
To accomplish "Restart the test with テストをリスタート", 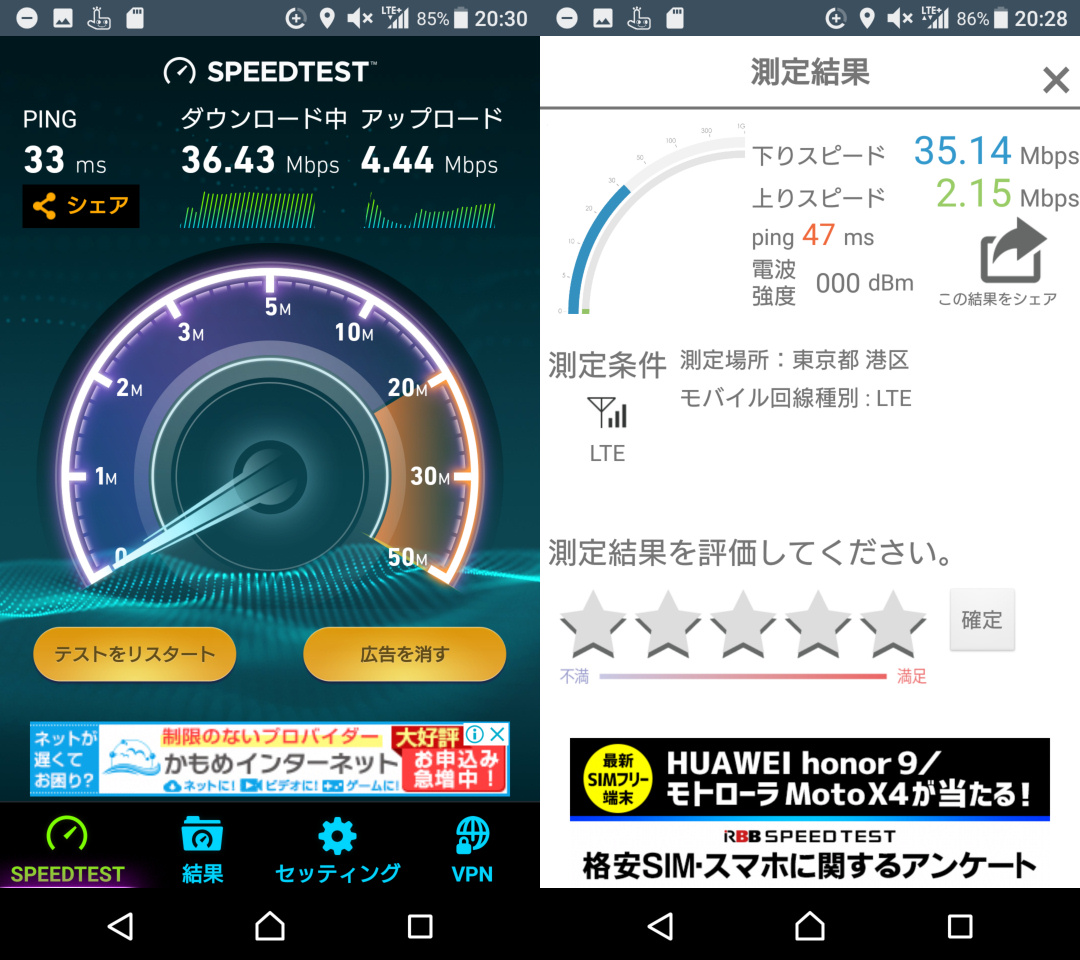I will point(134,654).
